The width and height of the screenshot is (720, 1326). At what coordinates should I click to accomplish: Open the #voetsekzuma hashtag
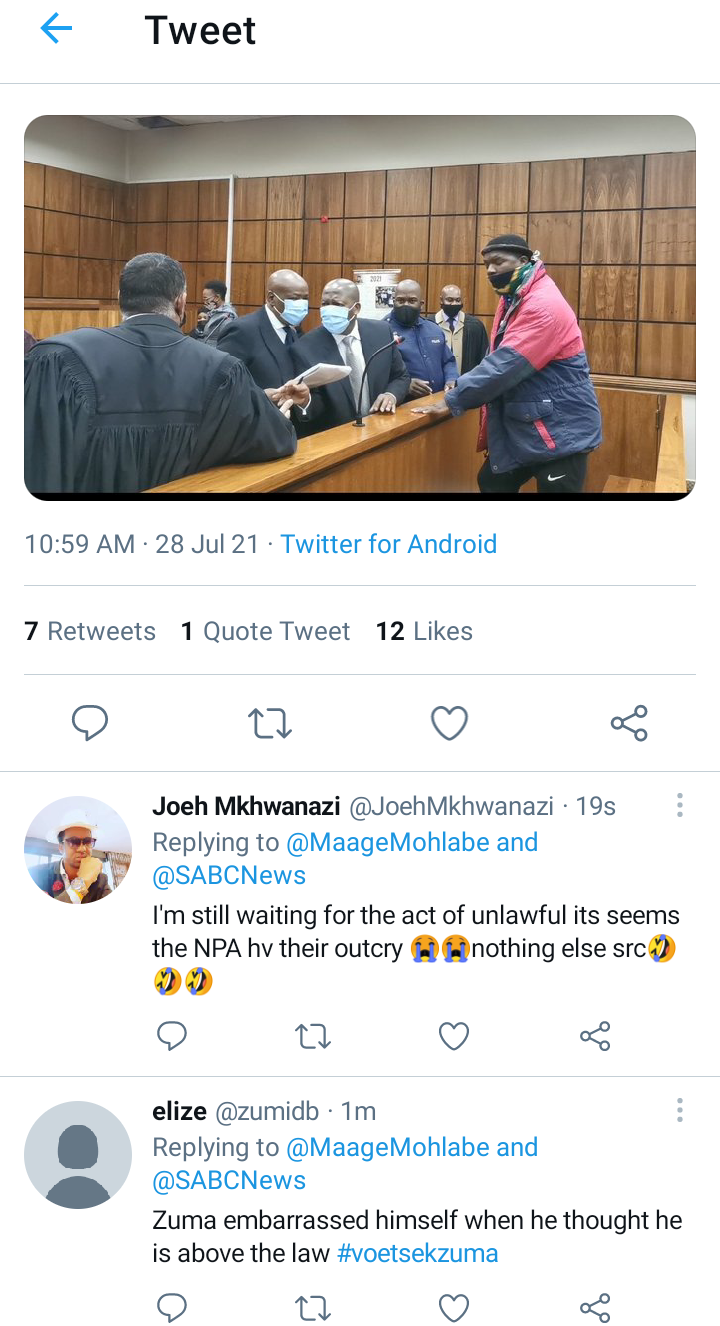(x=418, y=1253)
